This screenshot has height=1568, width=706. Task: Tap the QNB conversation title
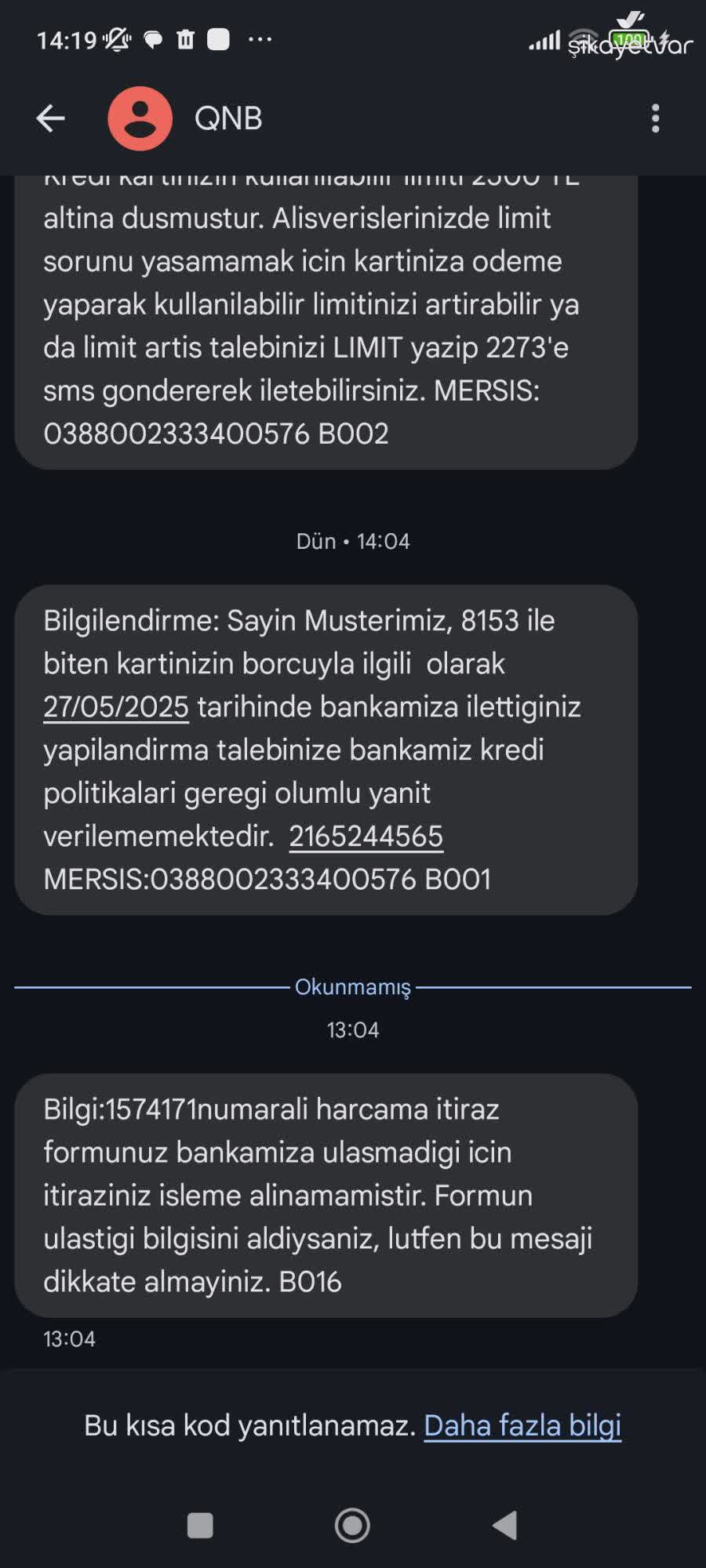(229, 118)
